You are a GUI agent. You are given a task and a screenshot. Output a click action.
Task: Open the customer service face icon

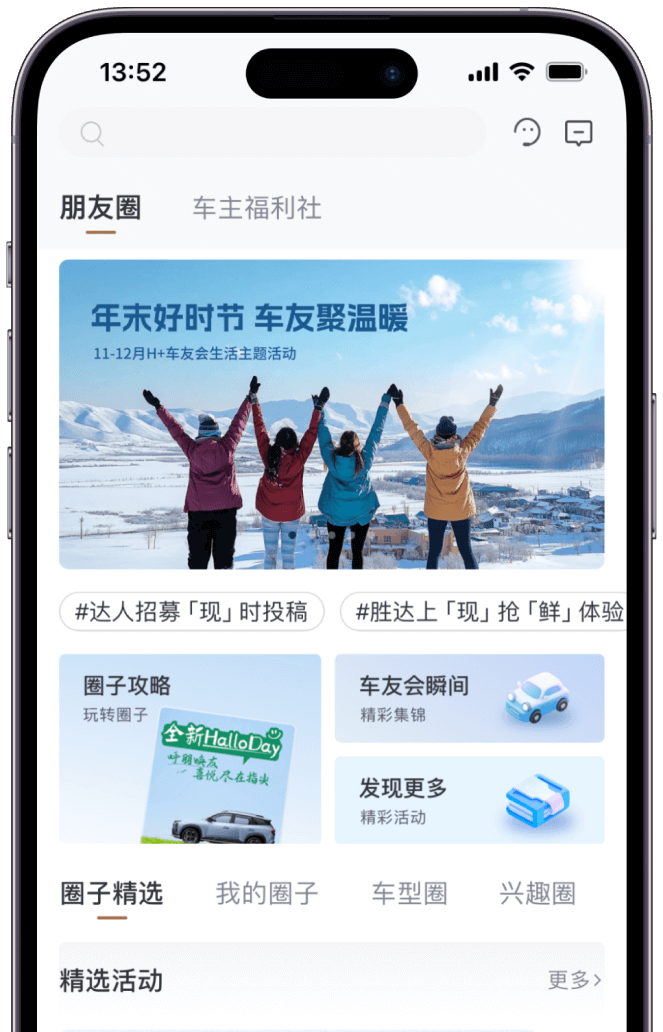coord(527,132)
